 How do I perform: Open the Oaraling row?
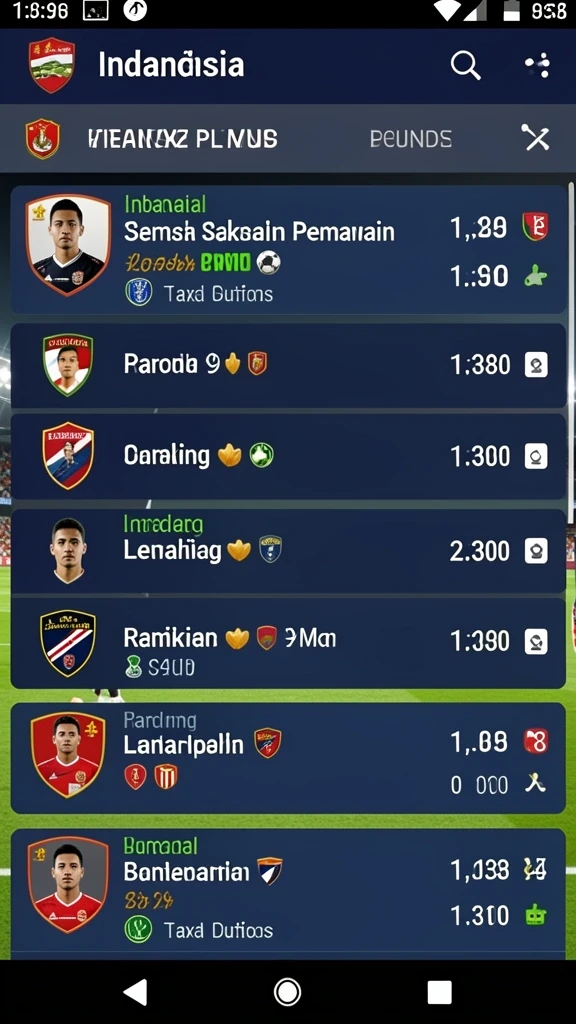point(288,456)
